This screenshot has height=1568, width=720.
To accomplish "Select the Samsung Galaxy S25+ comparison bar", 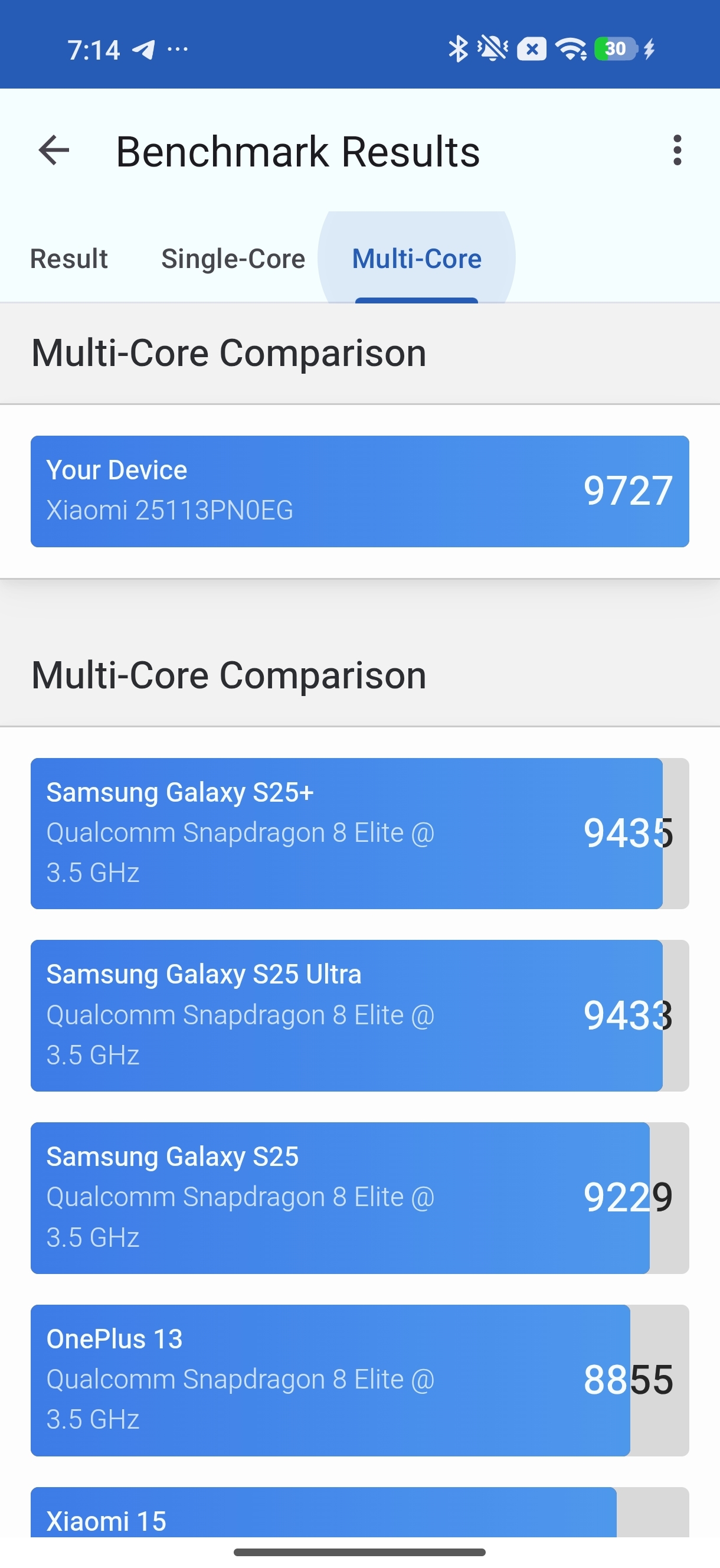I will point(347,834).
